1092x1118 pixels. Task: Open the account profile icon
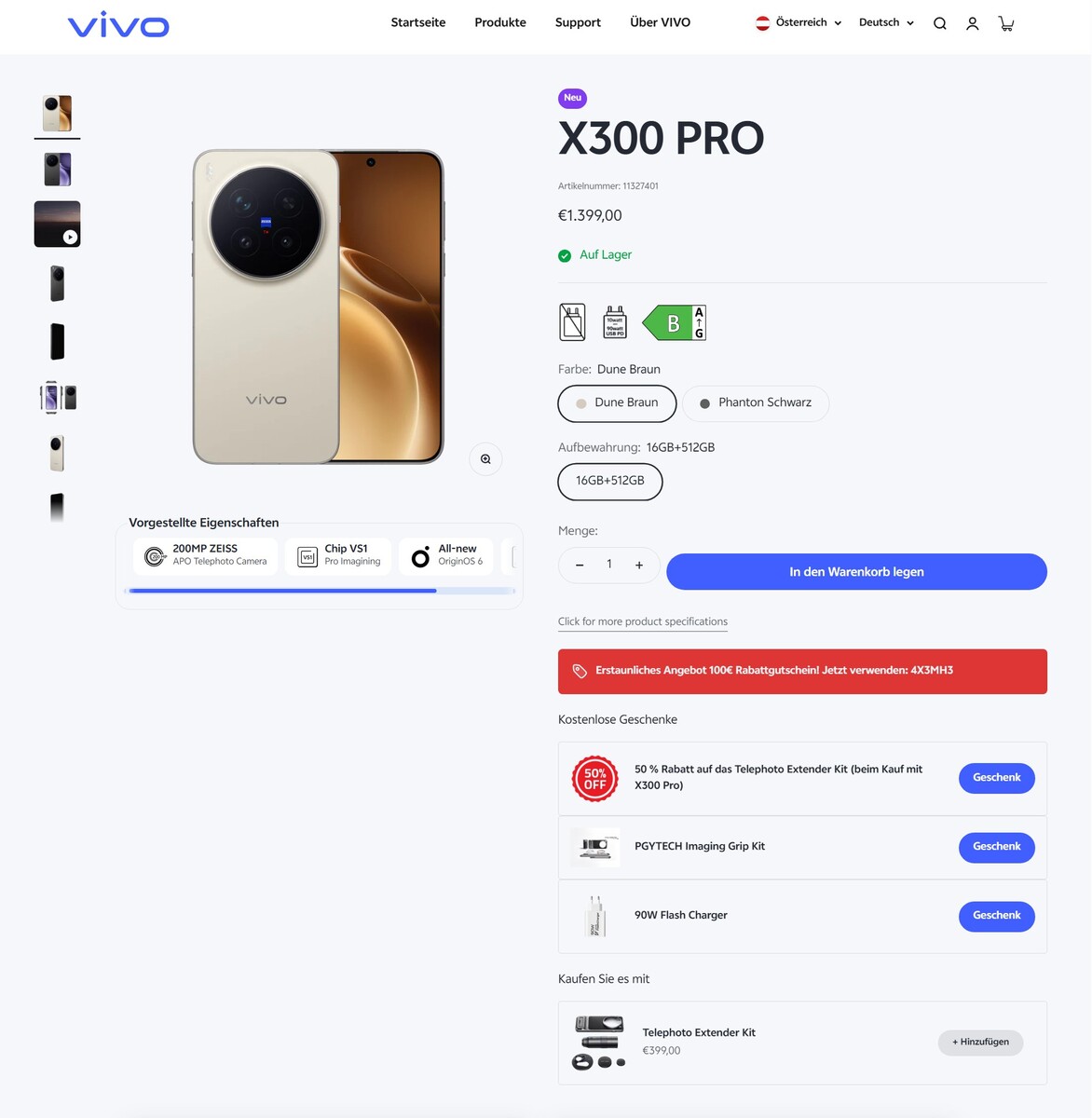[972, 23]
